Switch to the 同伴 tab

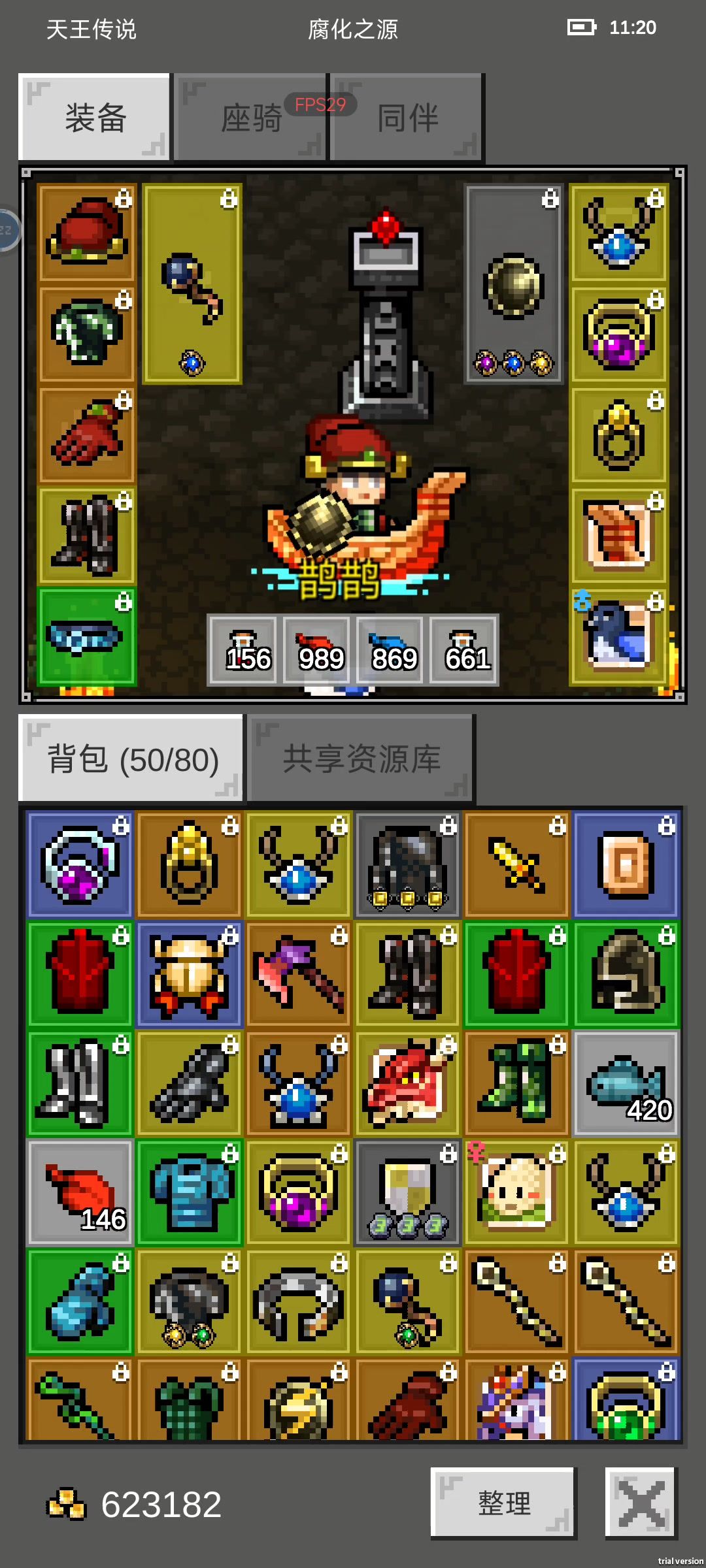point(407,118)
